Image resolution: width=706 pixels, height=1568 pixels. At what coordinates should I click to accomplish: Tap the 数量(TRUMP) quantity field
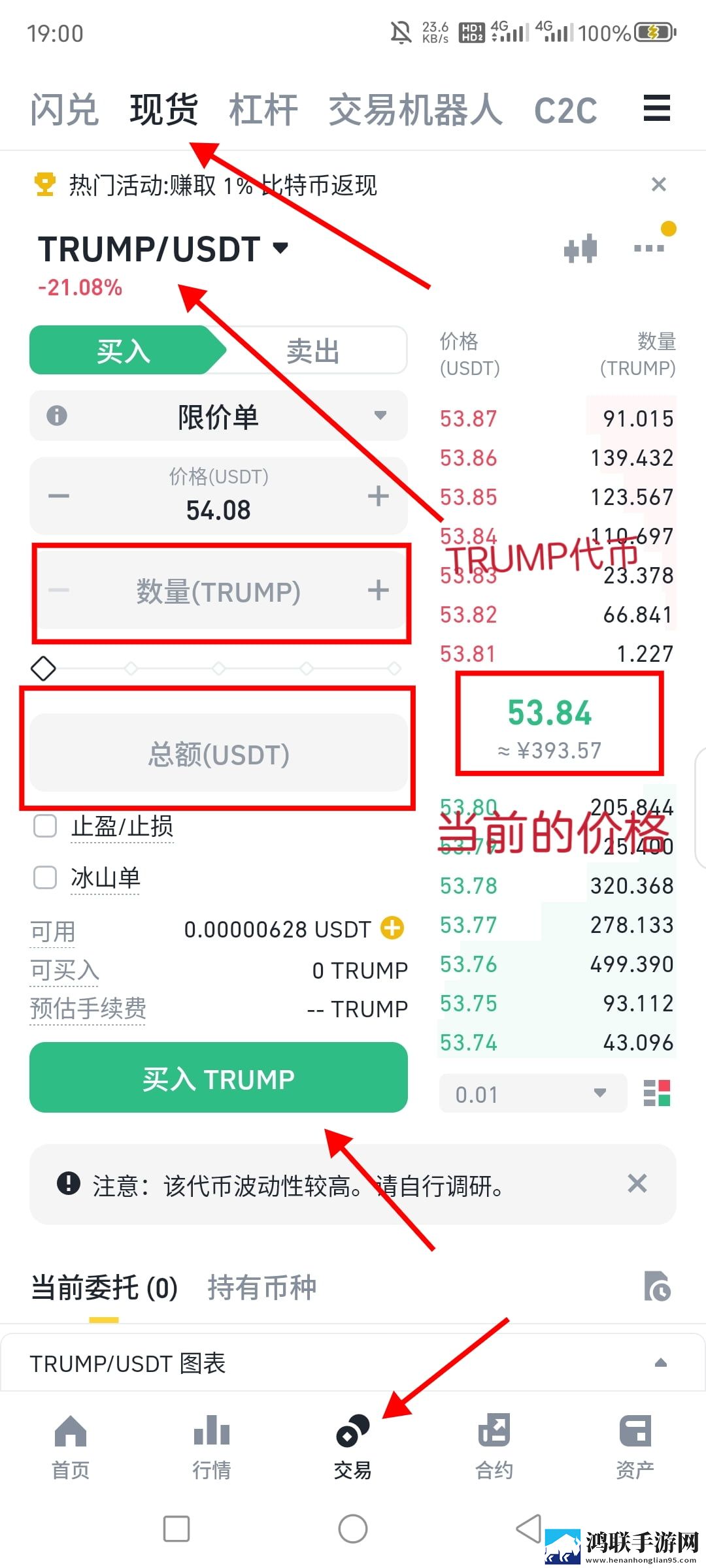[218, 591]
